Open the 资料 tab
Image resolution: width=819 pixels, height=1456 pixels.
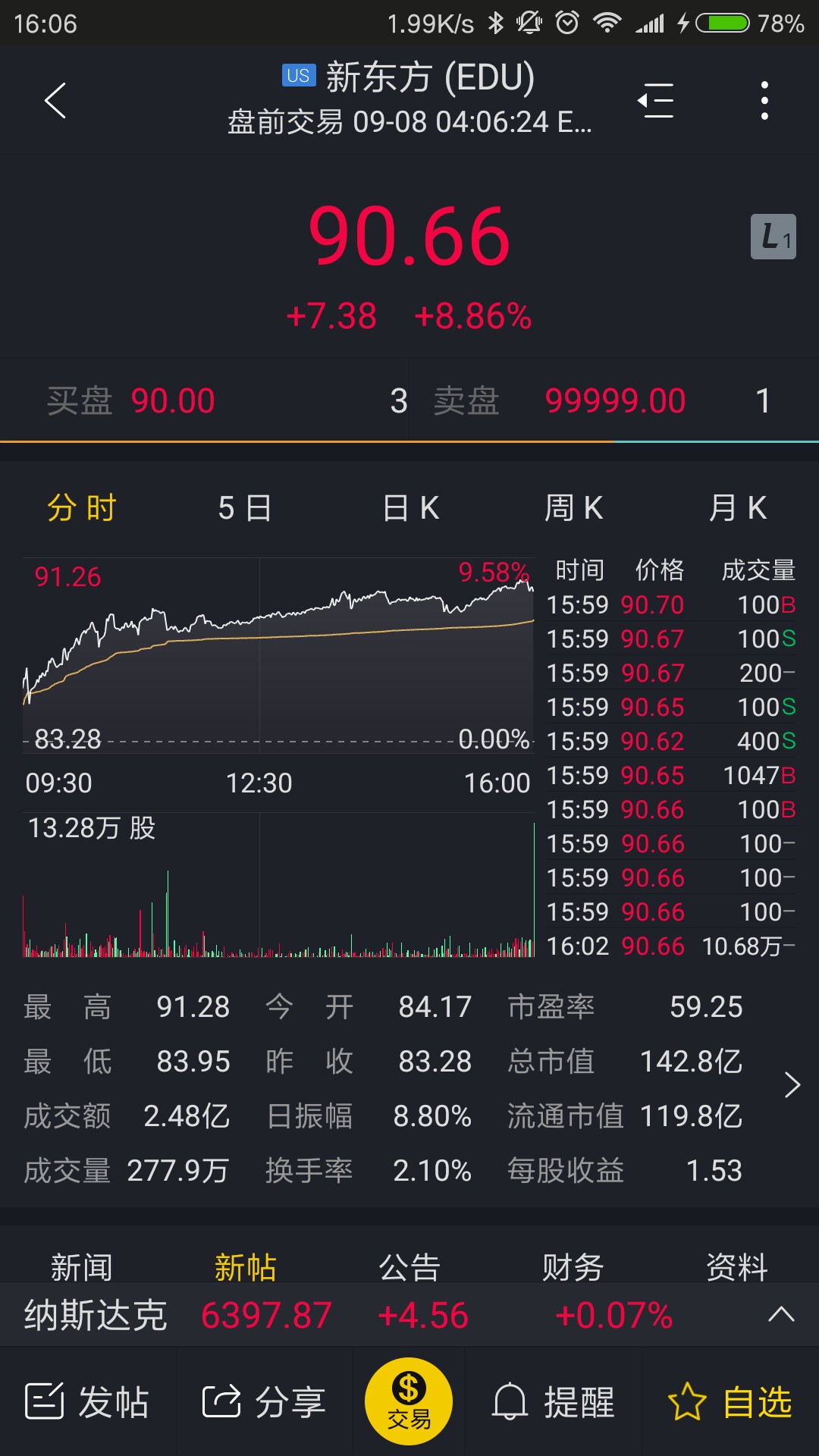point(737,1267)
